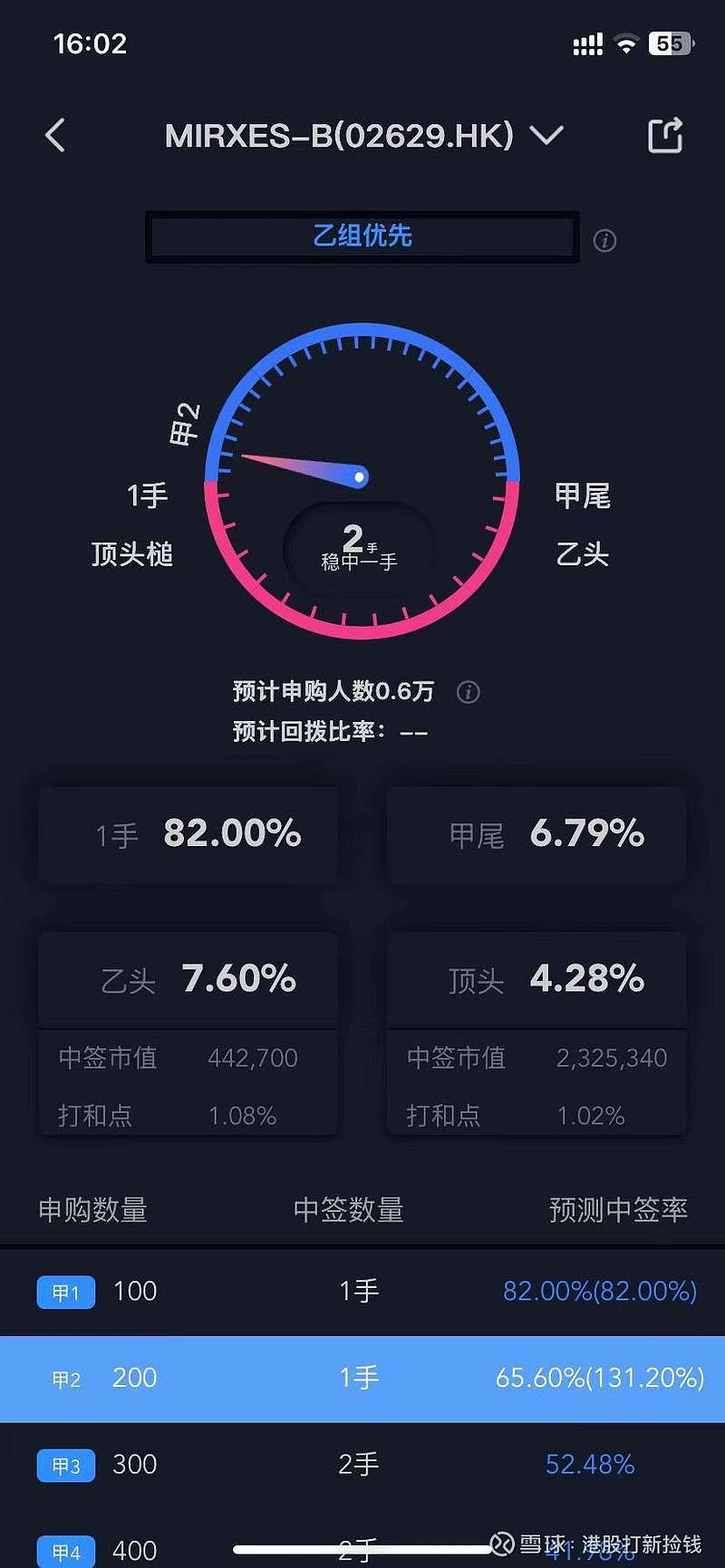Screen dimensions: 725x1568
Task: Click the info icon beside 乙组优先
Action: [605, 239]
